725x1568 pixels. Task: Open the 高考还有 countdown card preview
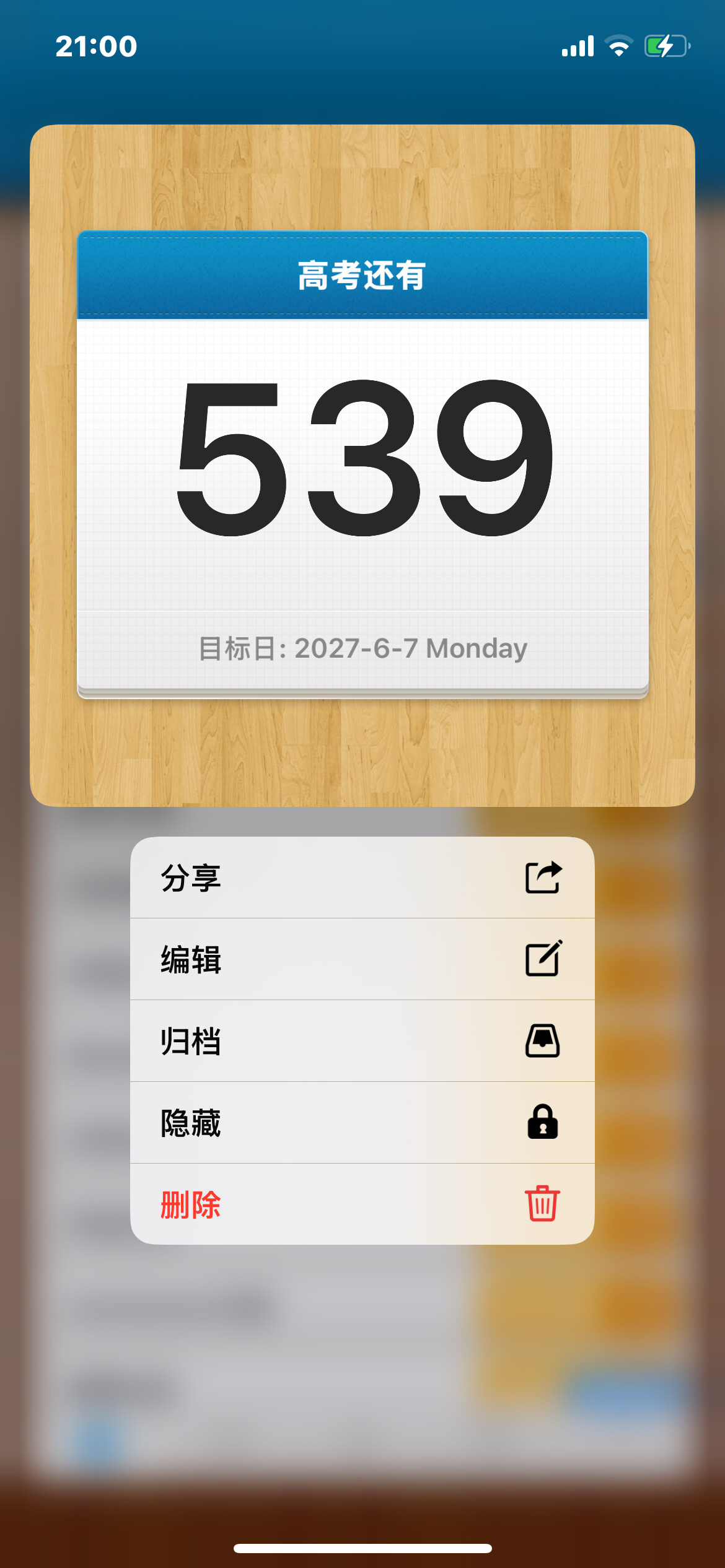(362, 464)
